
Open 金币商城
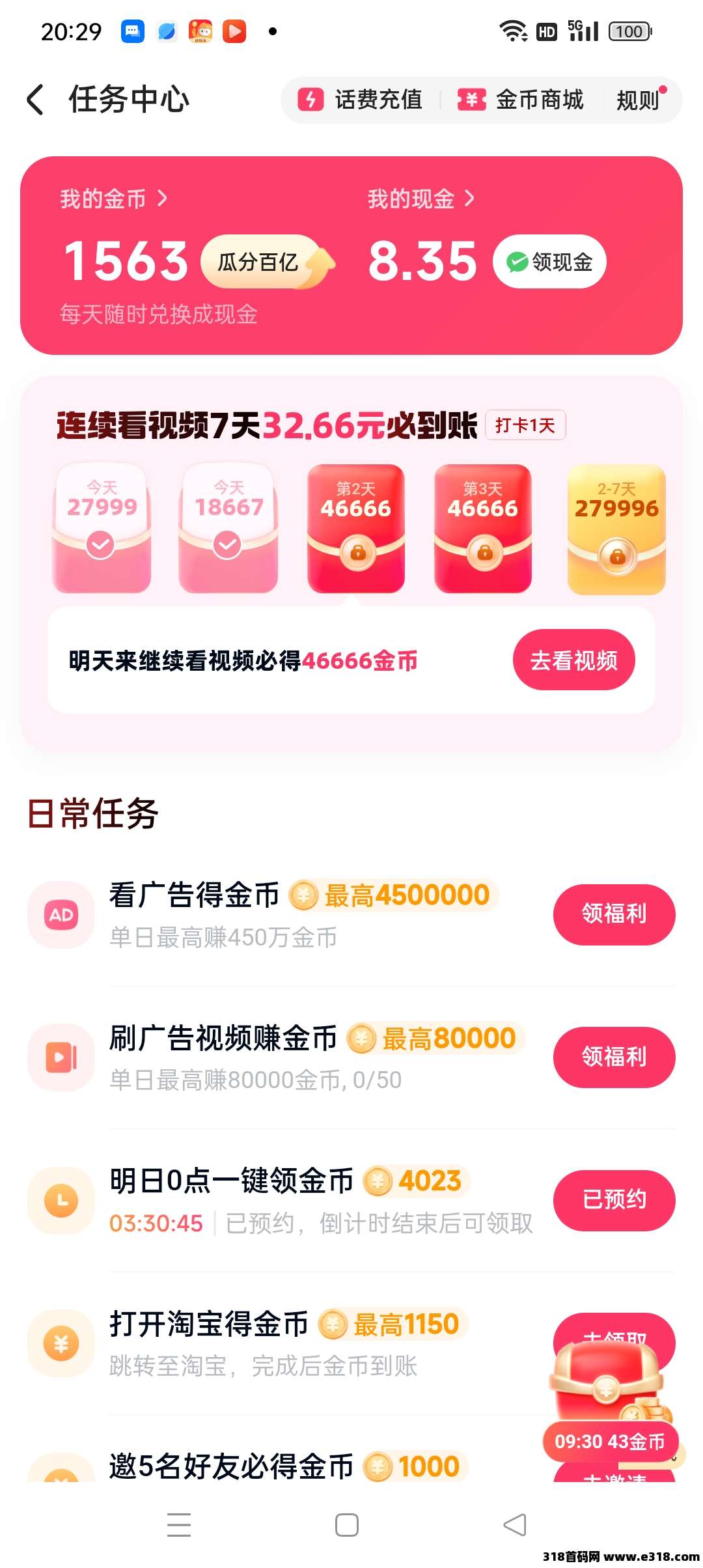click(x=521, y=100)
